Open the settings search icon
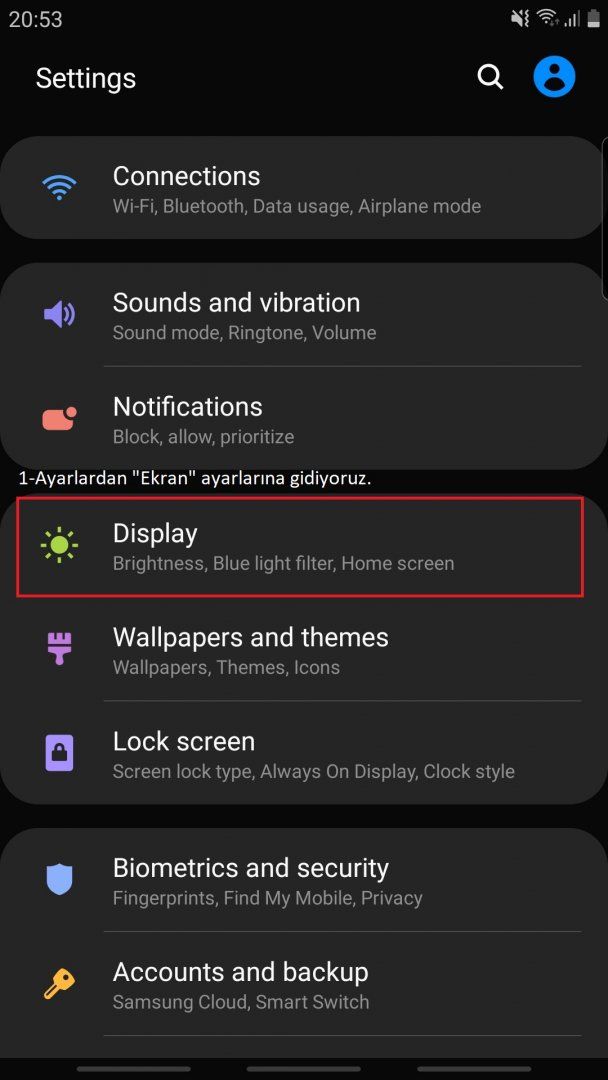Screen dimensions: 608x1080 pyautogui.click(x=490, y=77)
